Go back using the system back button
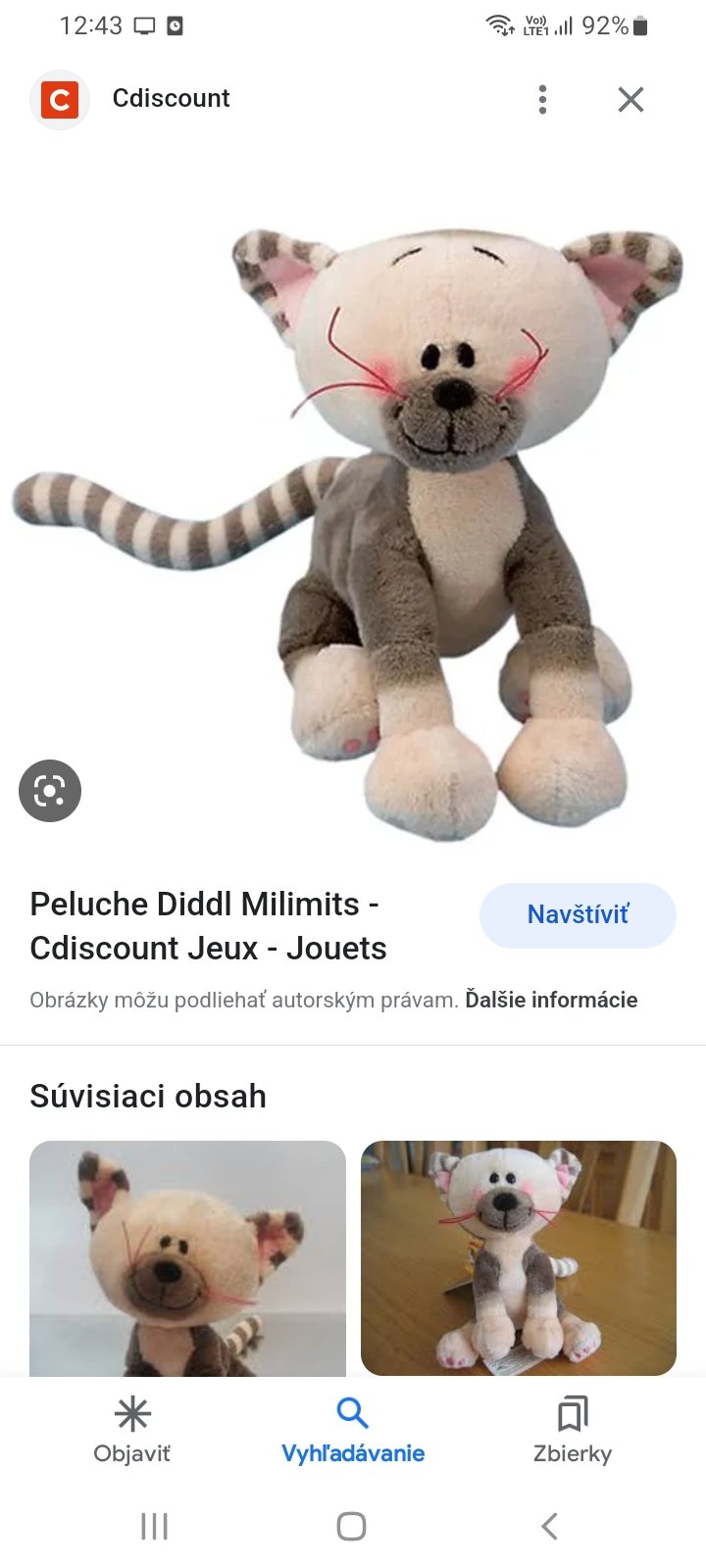Viewport: 706px width, 1568px height. [x=549, y=1526]
